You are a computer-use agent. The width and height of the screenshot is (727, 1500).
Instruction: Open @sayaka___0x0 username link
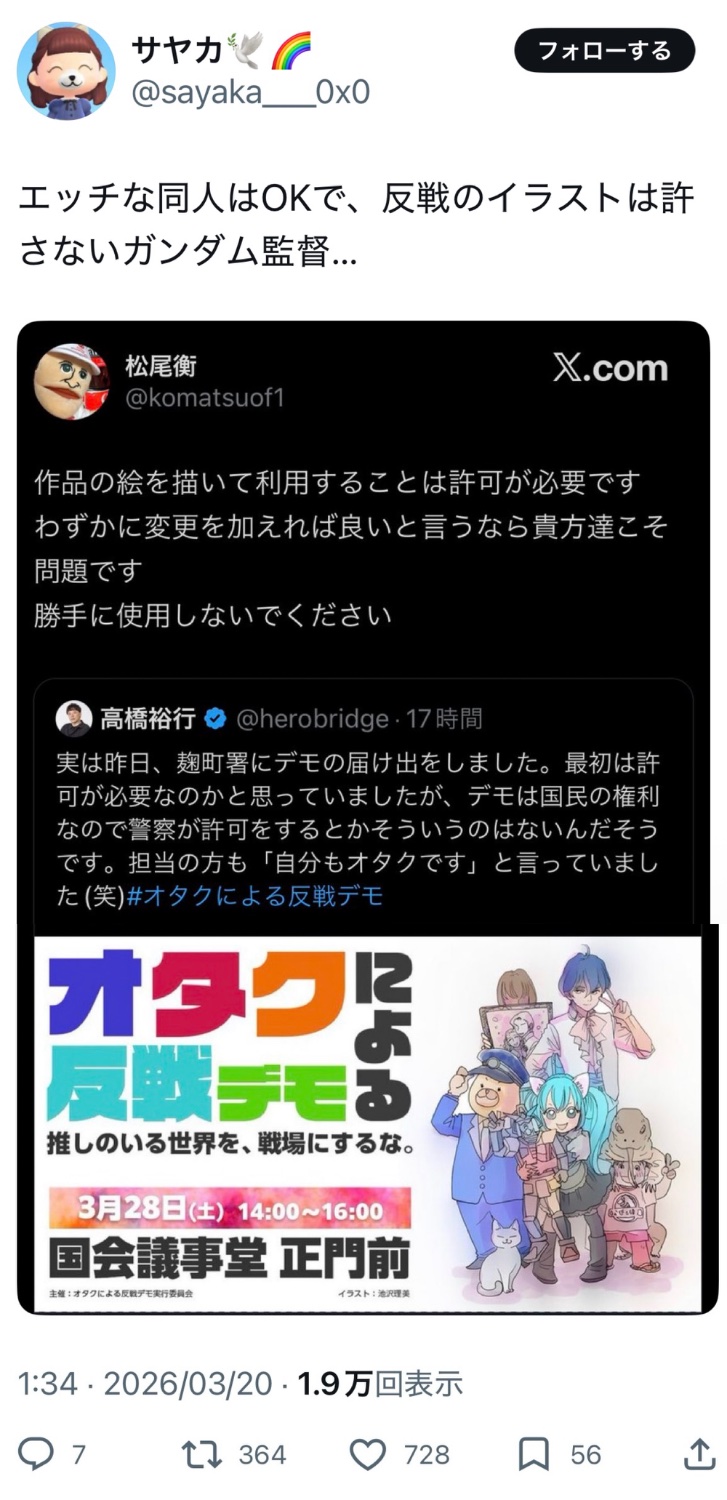(250, 93)
